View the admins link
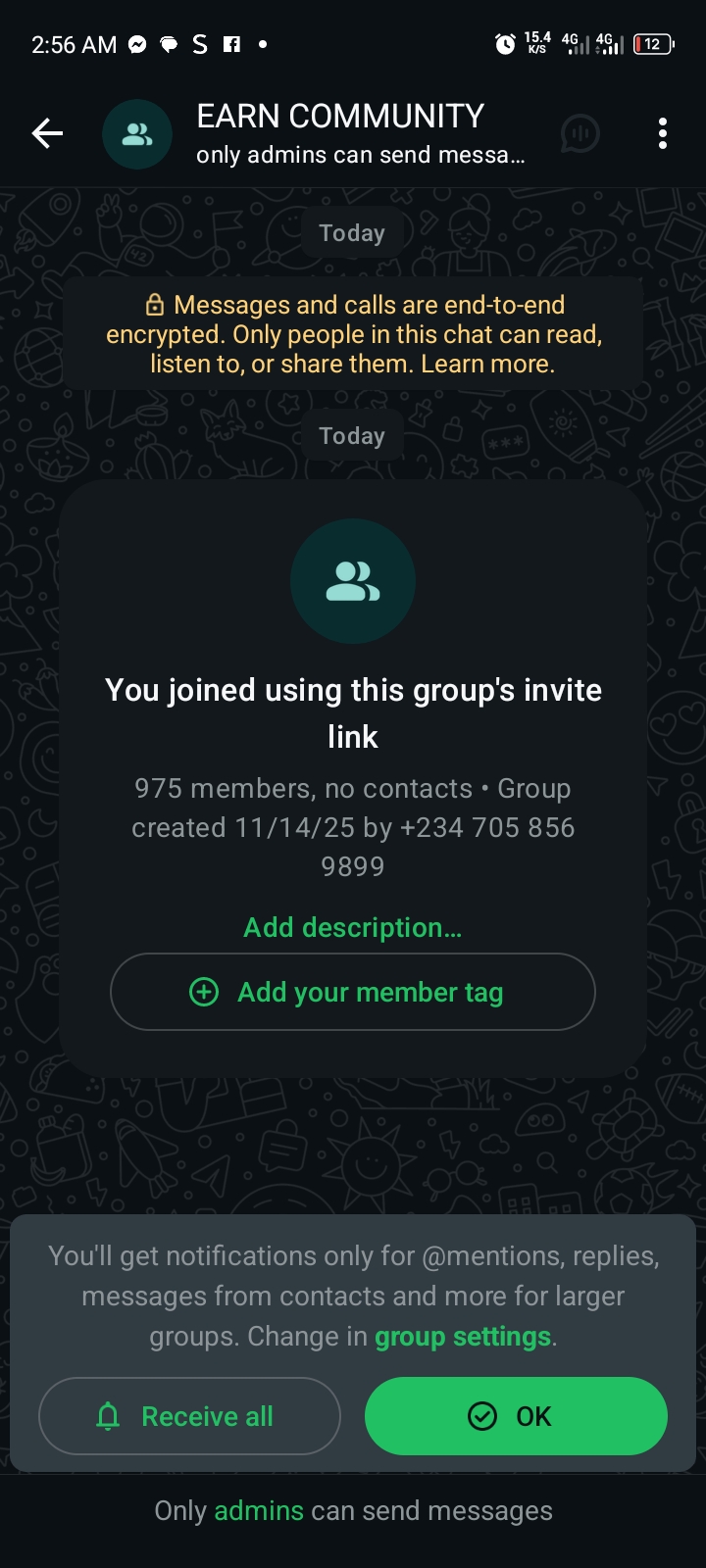Viewport: 706px width, 1568px height. click(259, 1511)
